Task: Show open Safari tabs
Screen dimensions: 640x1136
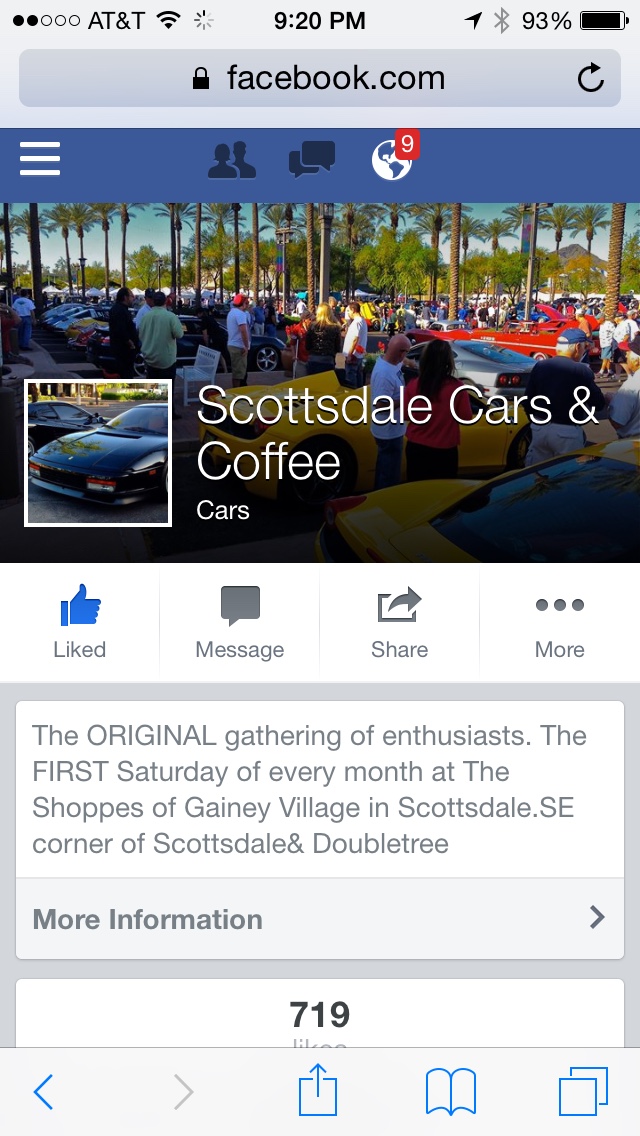Action: pyautogui.click(x=583, y=1092)
